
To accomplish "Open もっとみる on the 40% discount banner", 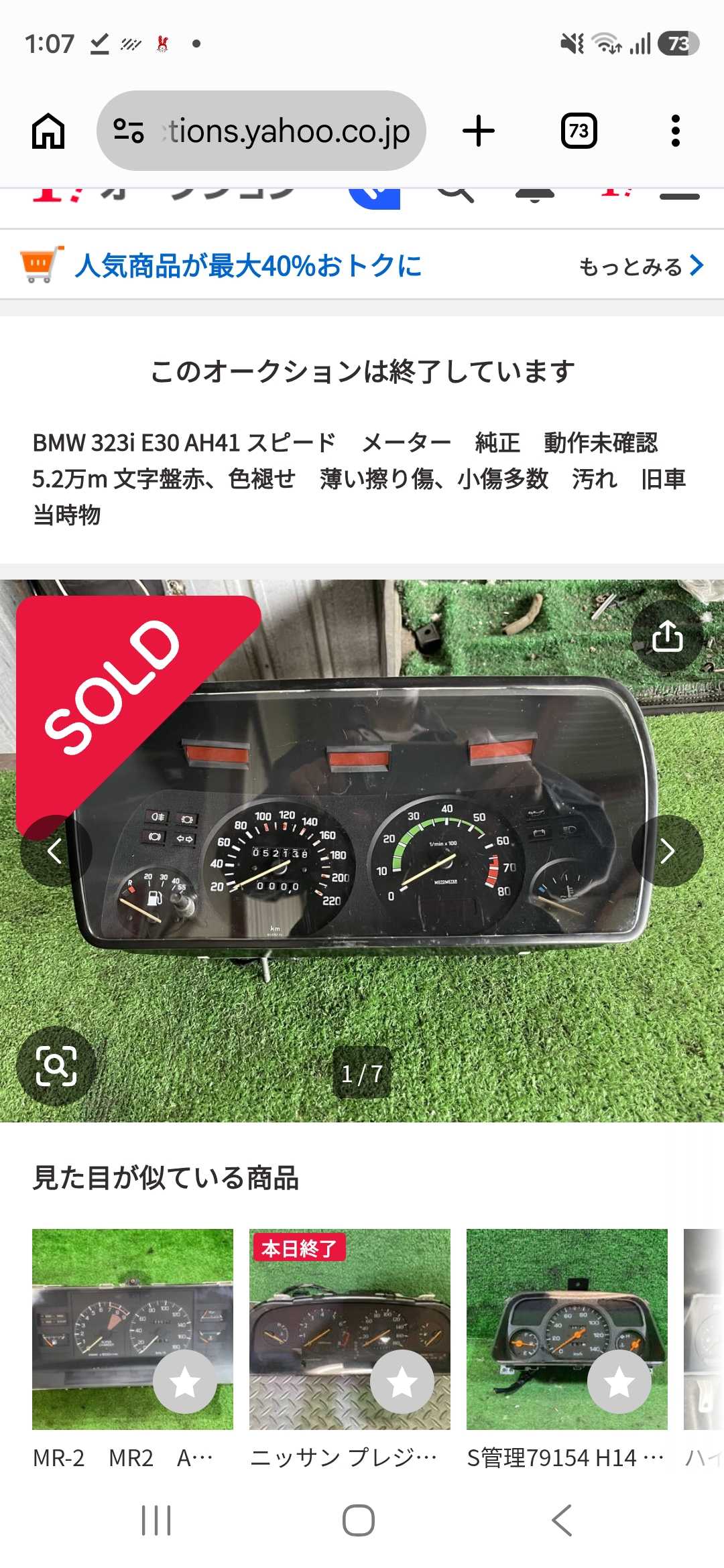I will 641,266.
